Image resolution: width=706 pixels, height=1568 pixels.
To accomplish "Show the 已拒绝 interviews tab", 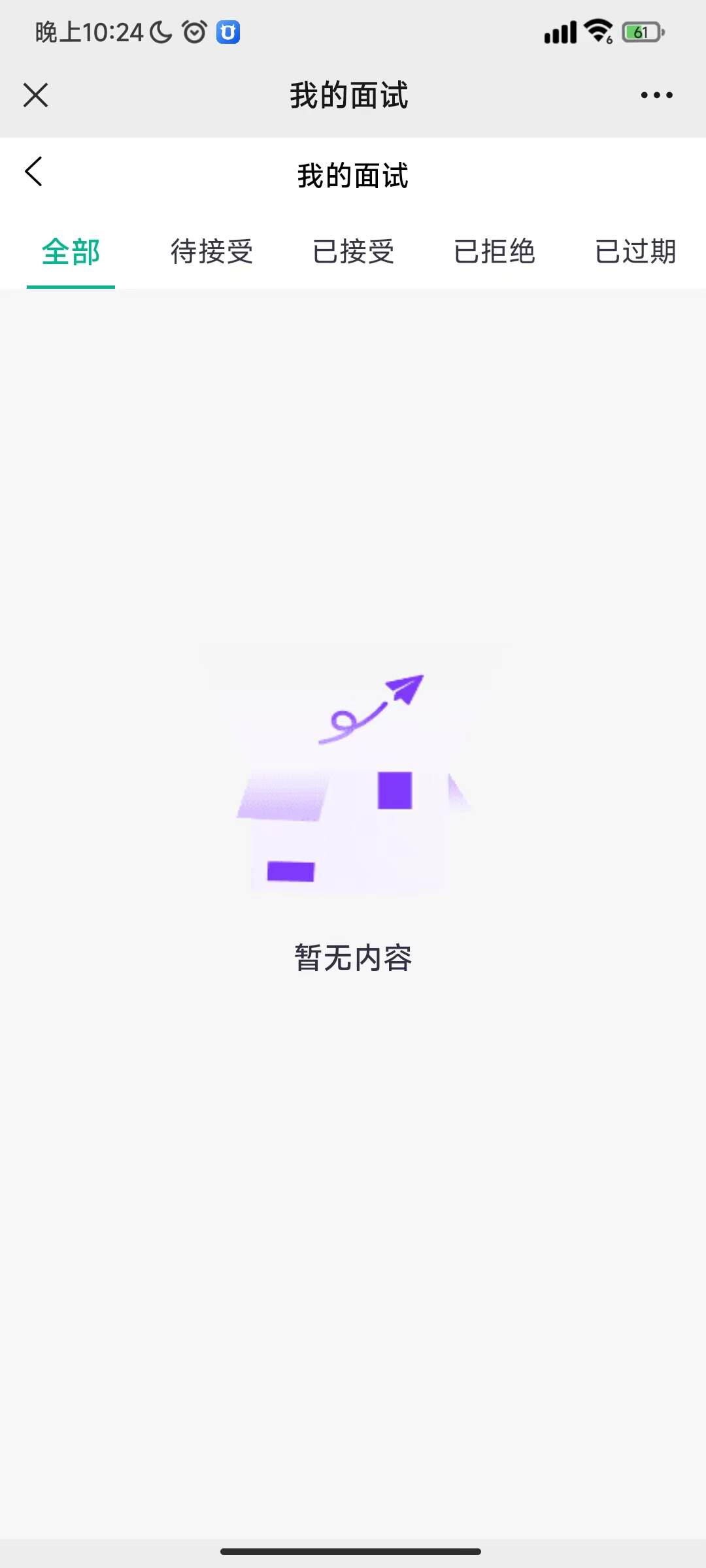I will [494, 252].
